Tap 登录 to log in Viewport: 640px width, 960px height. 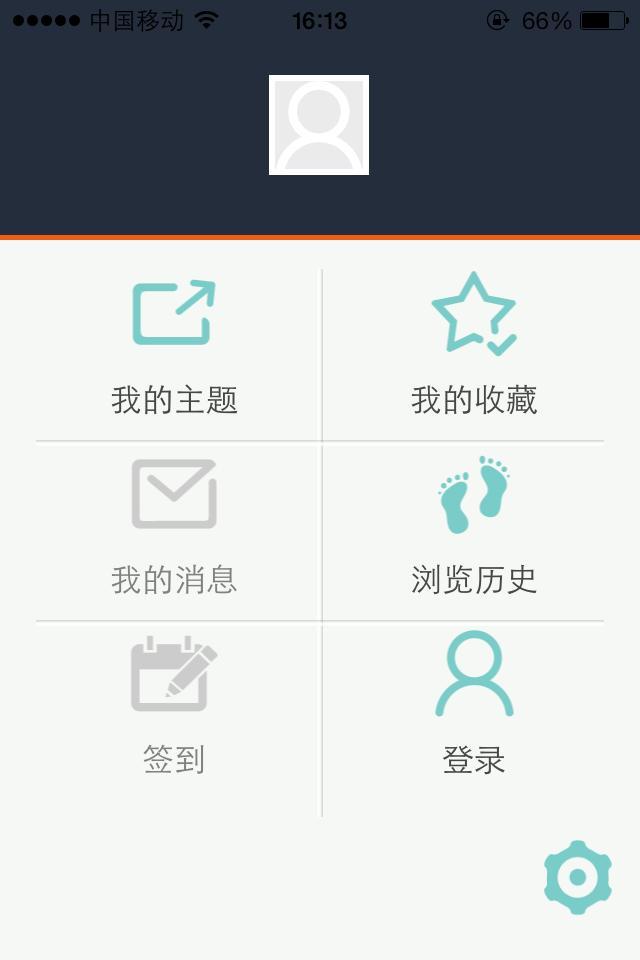tap(474, 705)
